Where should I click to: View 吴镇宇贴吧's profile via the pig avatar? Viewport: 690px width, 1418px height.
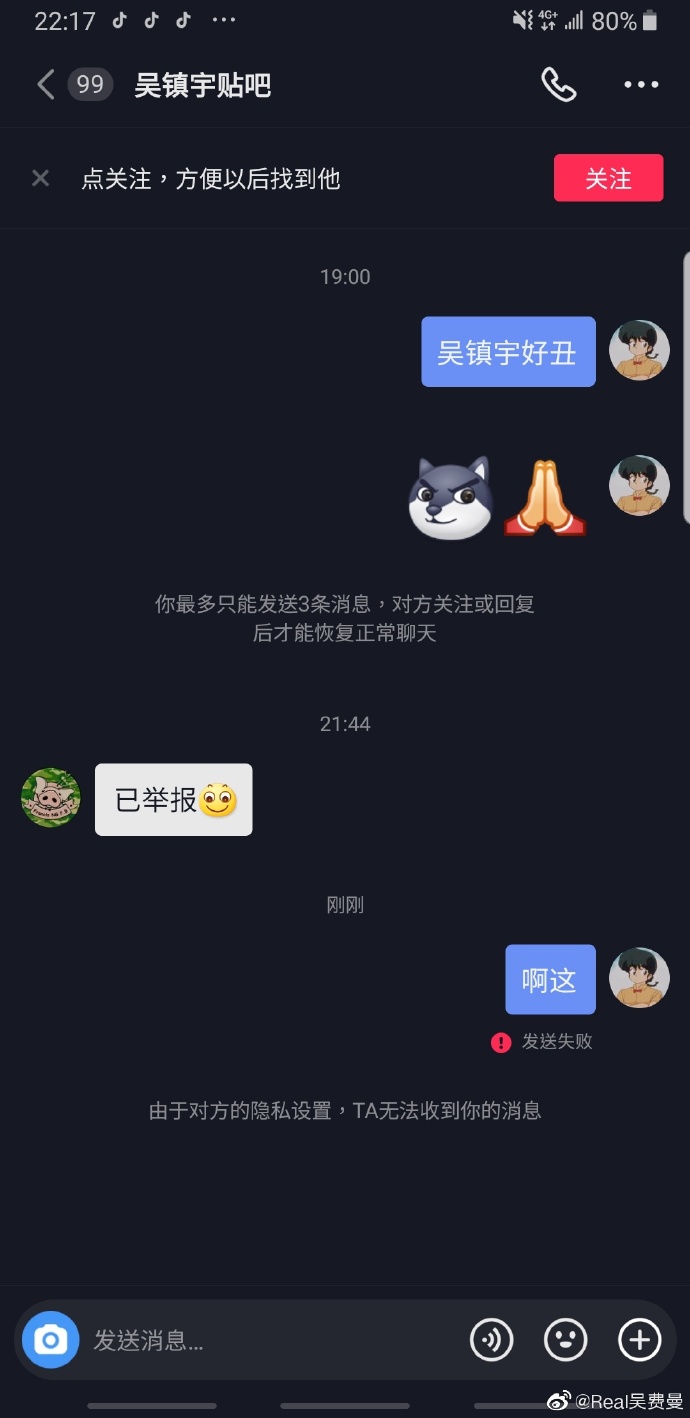point(51,798)
